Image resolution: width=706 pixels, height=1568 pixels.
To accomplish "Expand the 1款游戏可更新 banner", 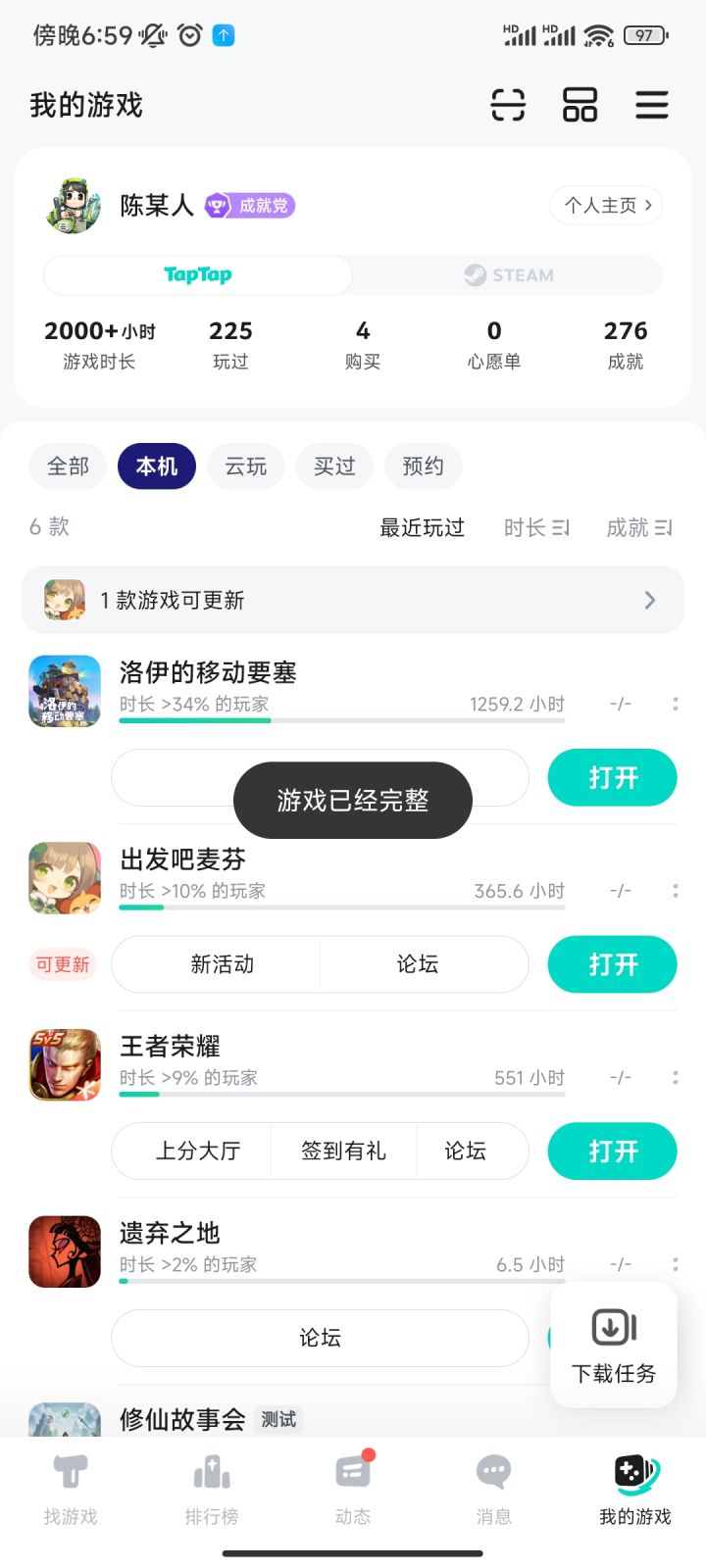I will [x=353, y=600].
